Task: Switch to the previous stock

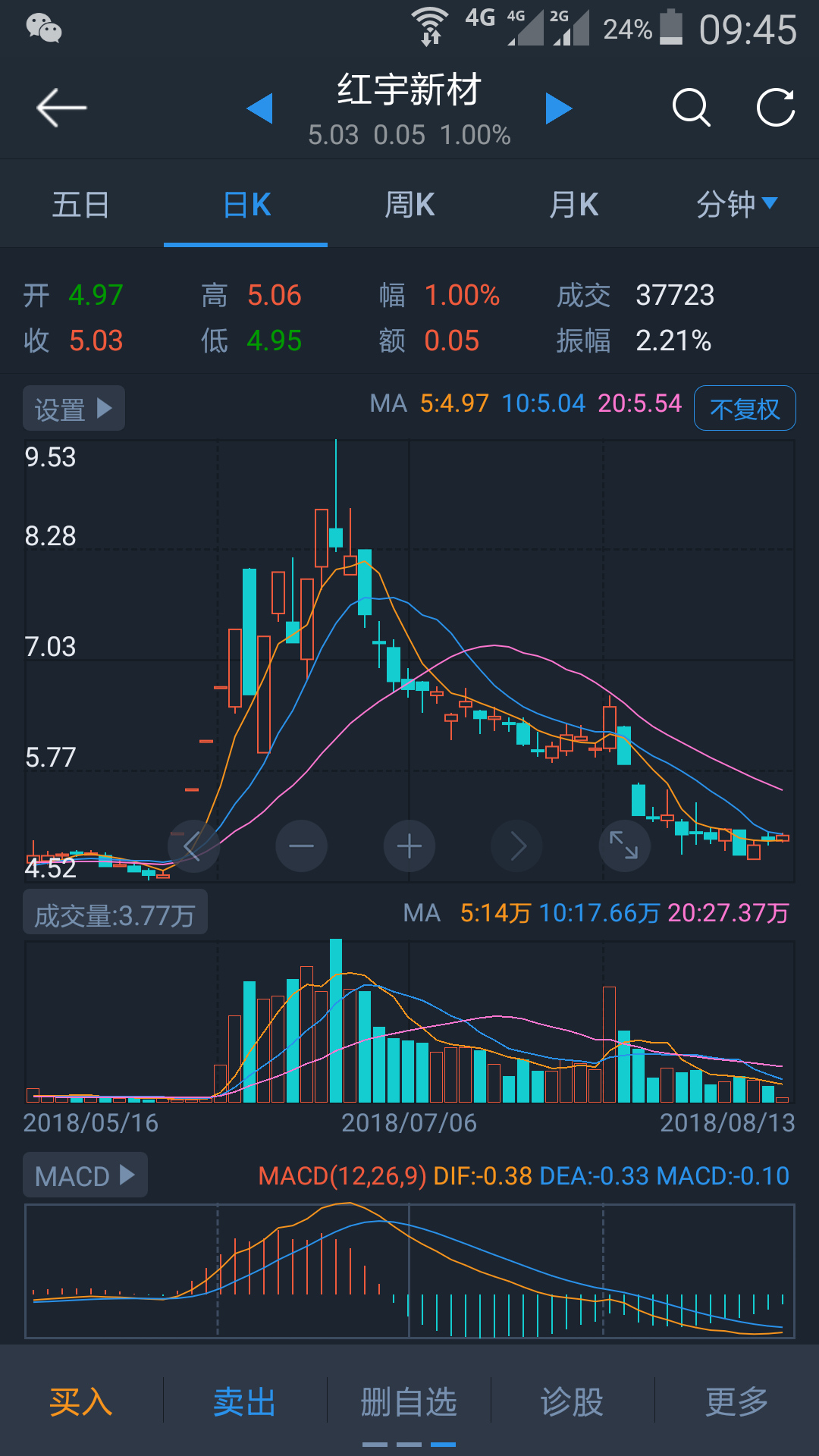Action: 260,108
